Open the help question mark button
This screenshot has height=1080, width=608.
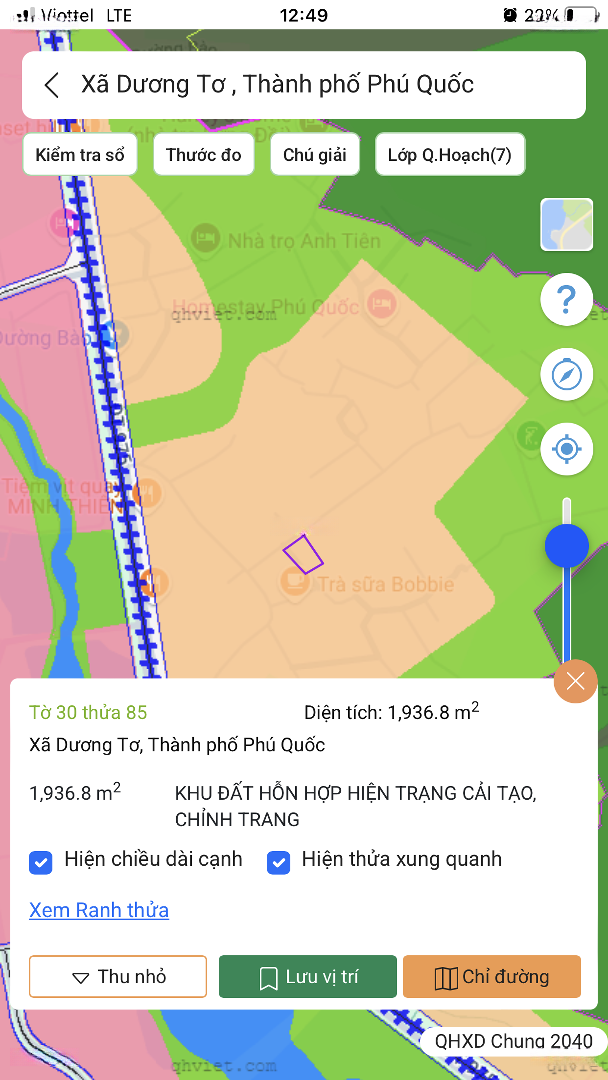click(566, 299)
